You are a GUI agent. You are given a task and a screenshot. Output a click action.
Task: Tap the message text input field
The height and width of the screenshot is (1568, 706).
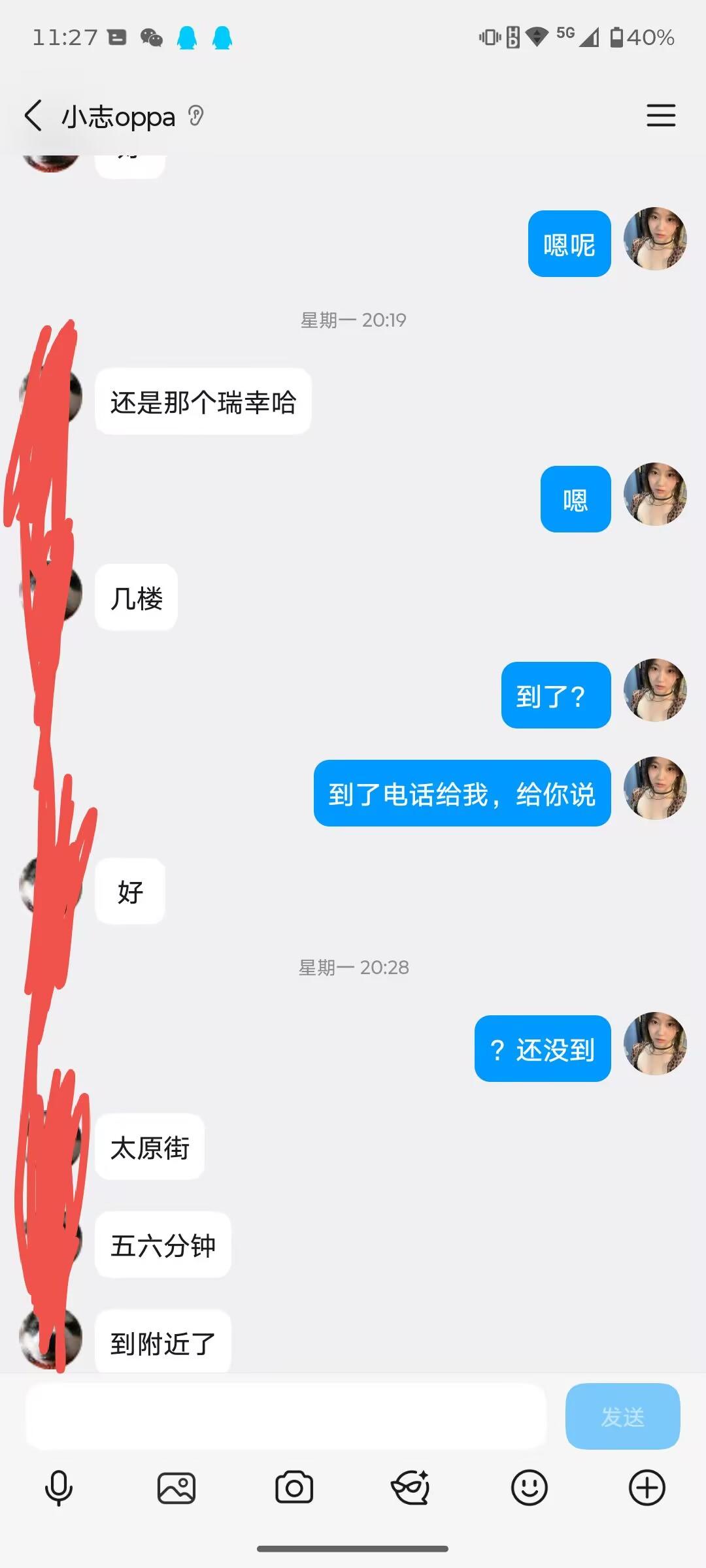(286, 1416)
